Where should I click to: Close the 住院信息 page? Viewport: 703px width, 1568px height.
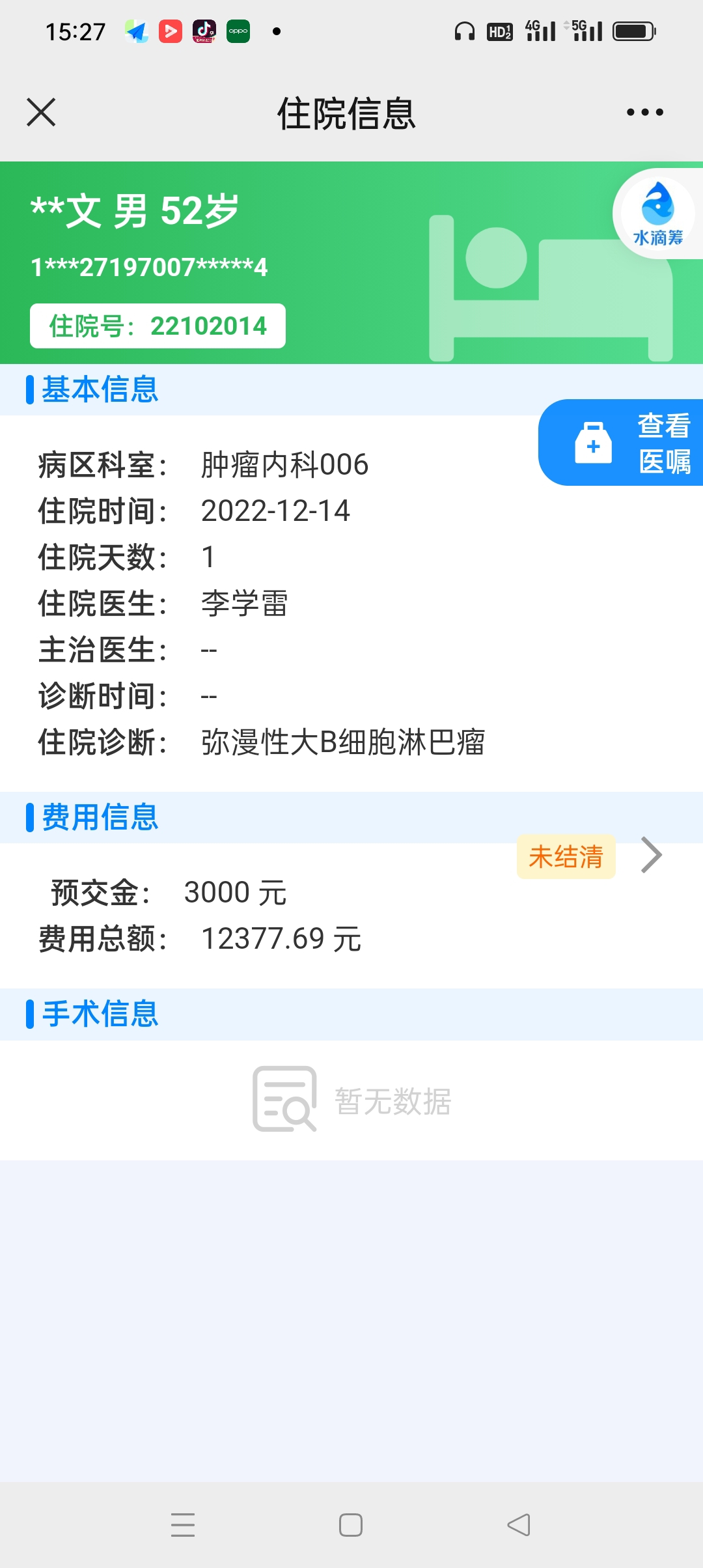[41, 112]
